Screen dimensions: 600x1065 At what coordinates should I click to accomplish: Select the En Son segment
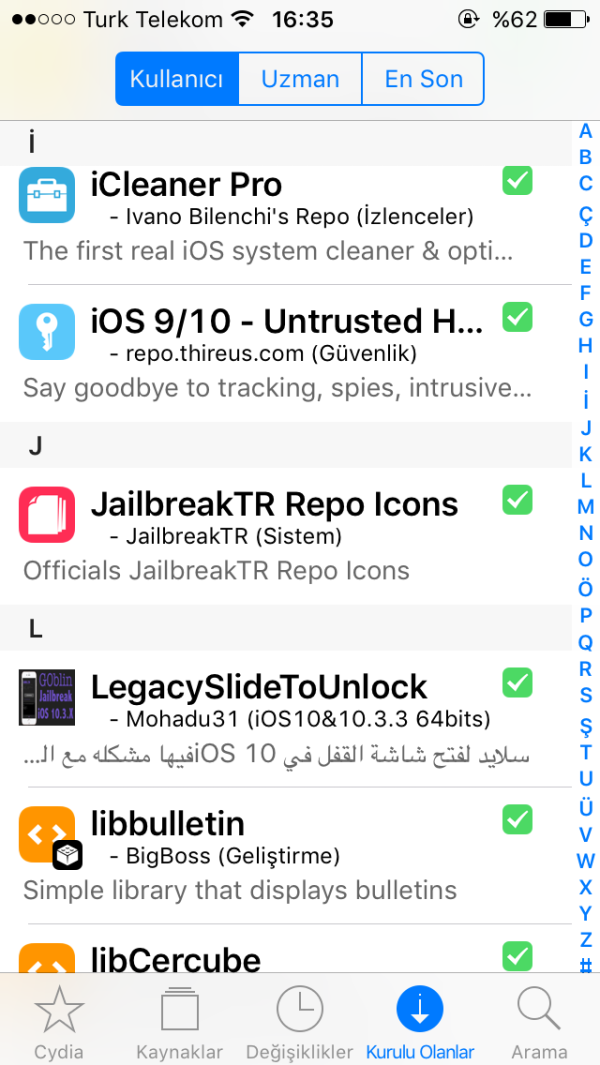coord(423,79)
